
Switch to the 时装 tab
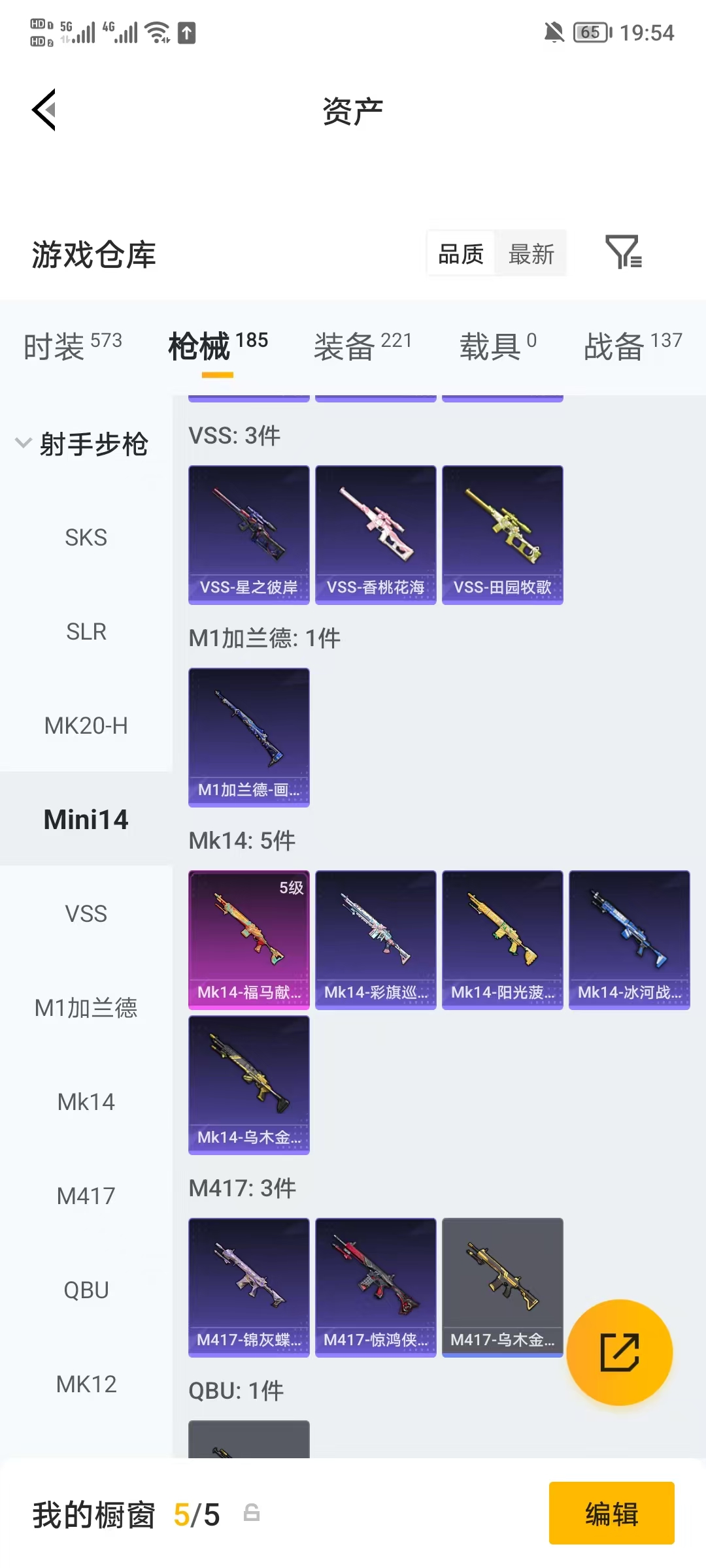(x=73, y=346)
